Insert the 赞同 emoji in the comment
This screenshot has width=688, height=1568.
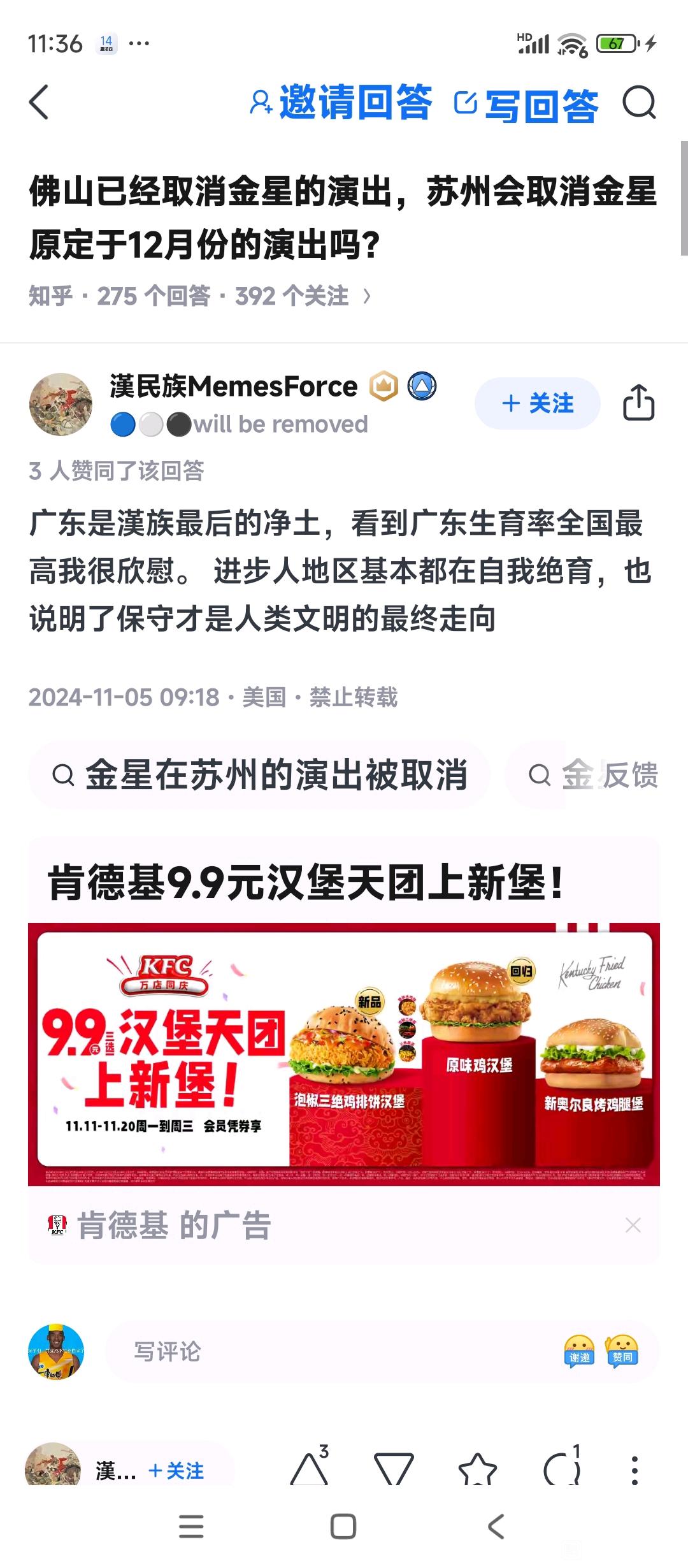click(622, 1351)
